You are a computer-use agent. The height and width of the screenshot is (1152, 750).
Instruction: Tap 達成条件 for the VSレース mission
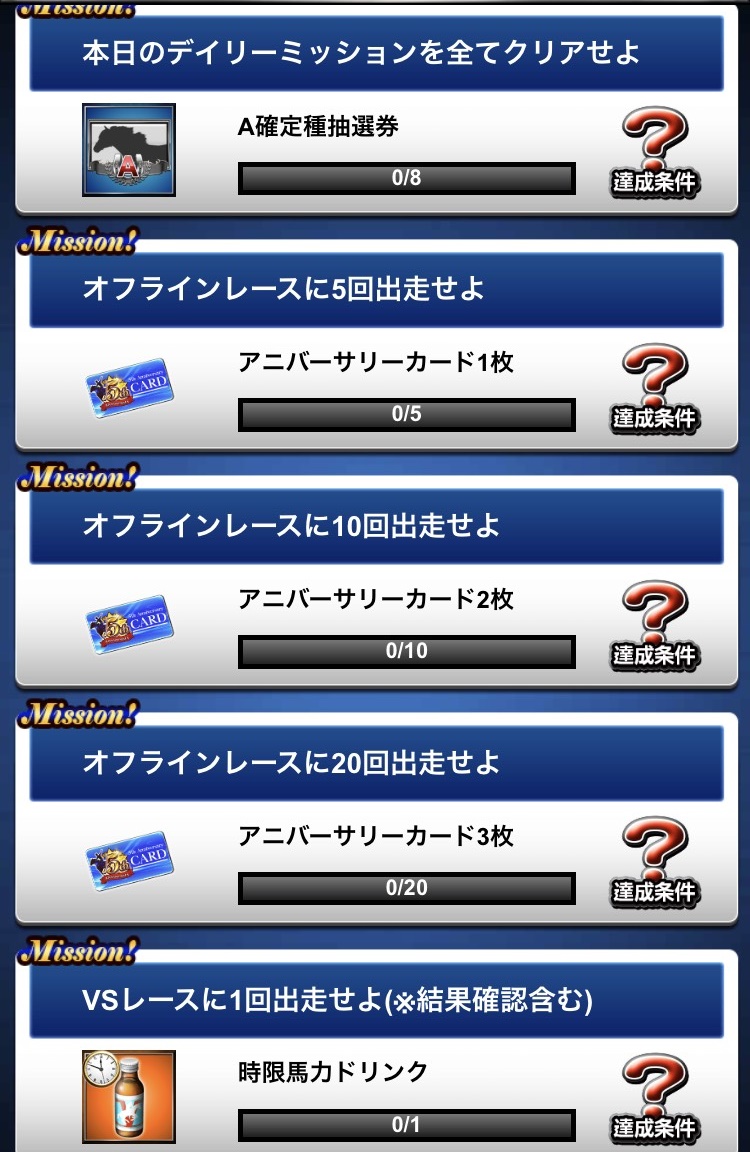point(655,1098)
